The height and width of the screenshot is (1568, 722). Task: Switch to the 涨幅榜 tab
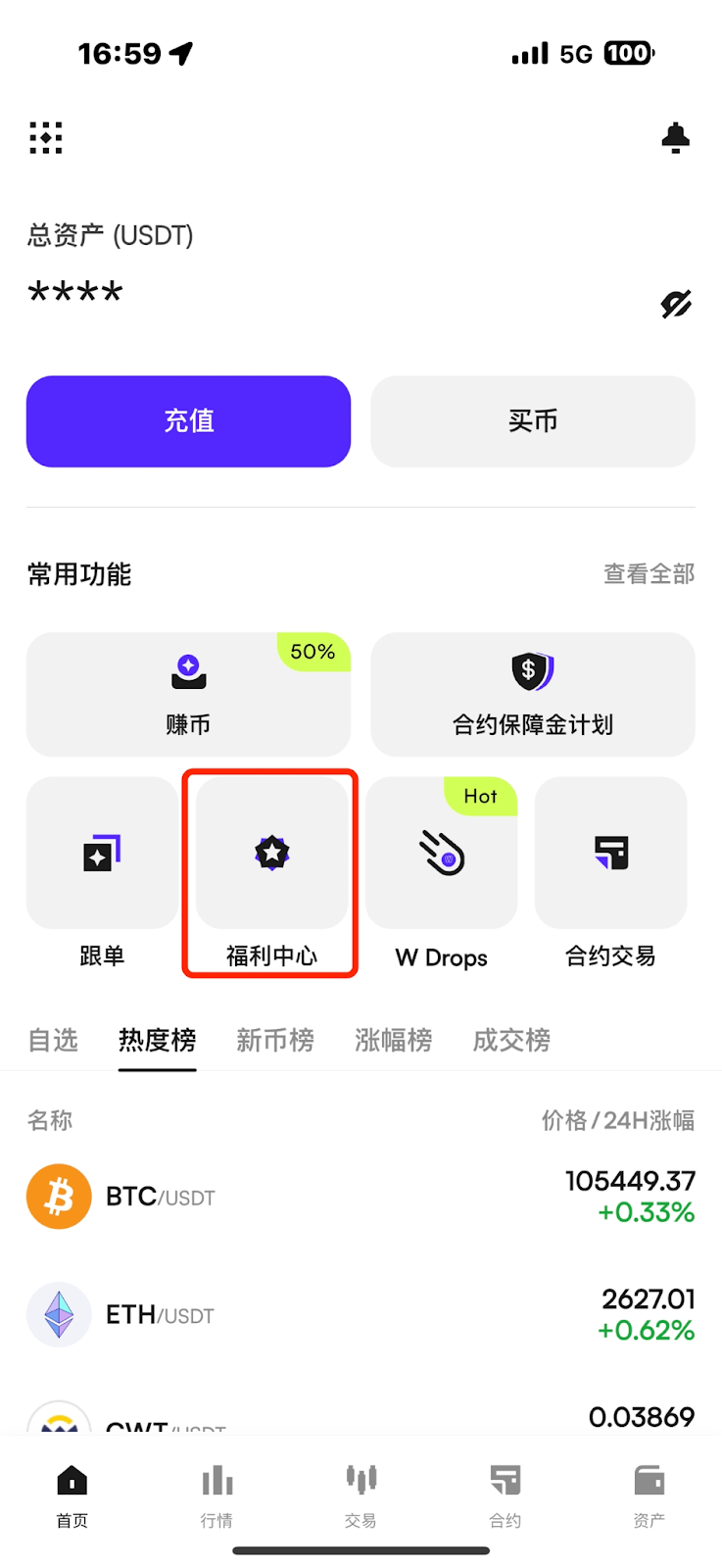tap(393, 1040)
